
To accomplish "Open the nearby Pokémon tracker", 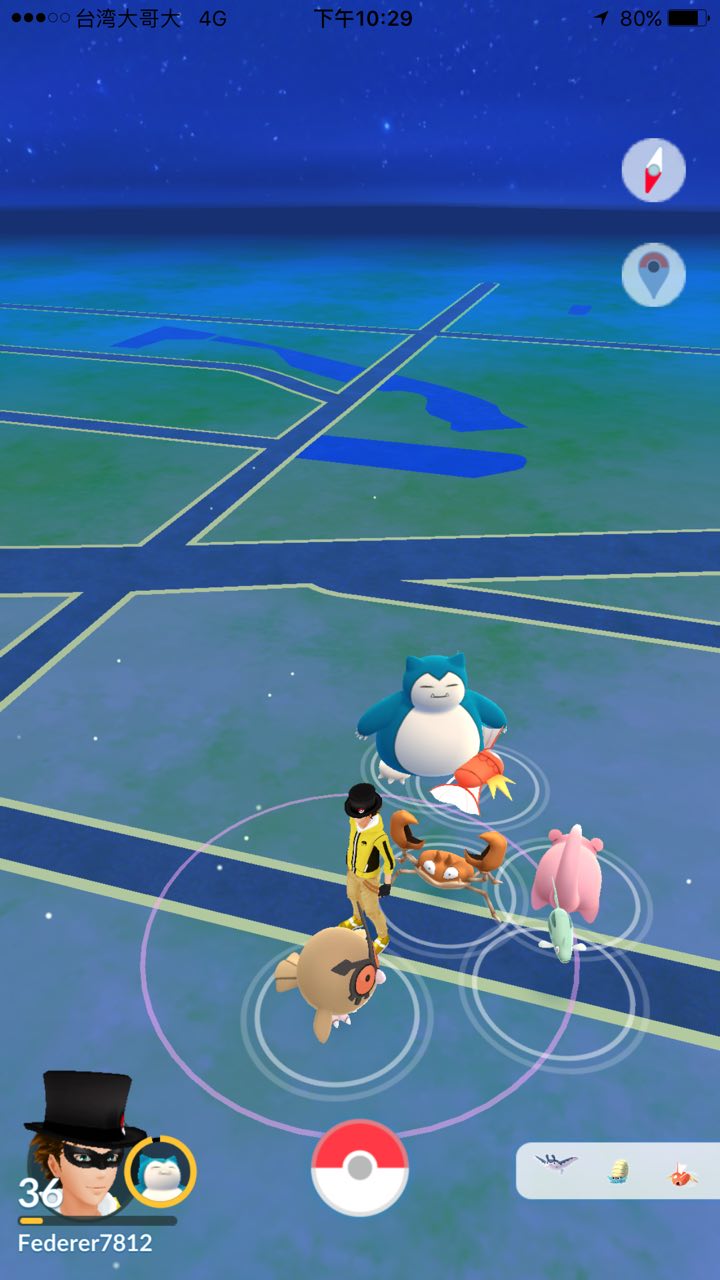I will [618, 1170].
